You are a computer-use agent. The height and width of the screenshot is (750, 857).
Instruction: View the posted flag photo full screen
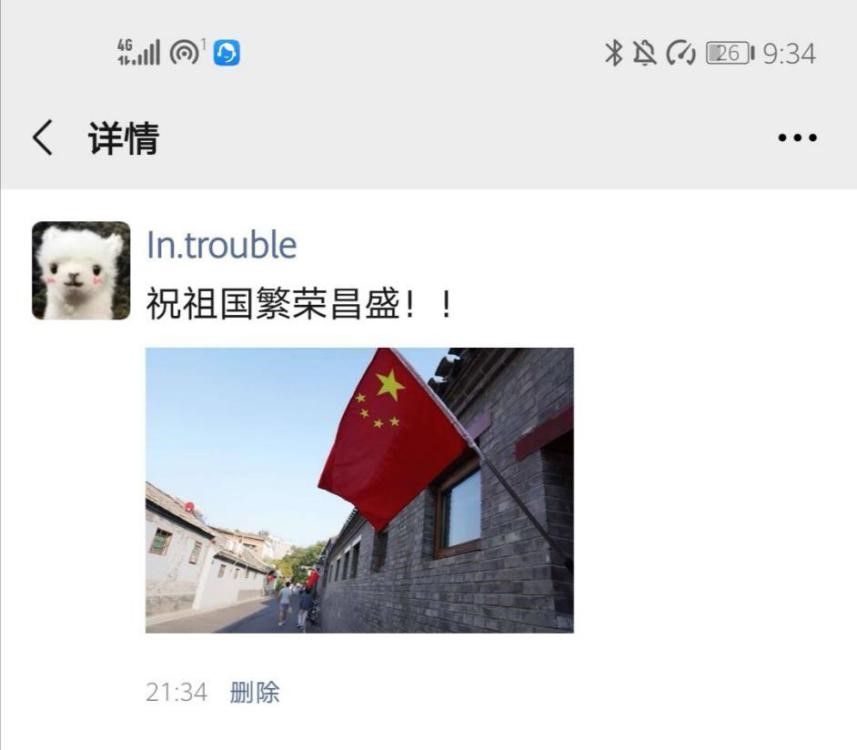(359, 490)
